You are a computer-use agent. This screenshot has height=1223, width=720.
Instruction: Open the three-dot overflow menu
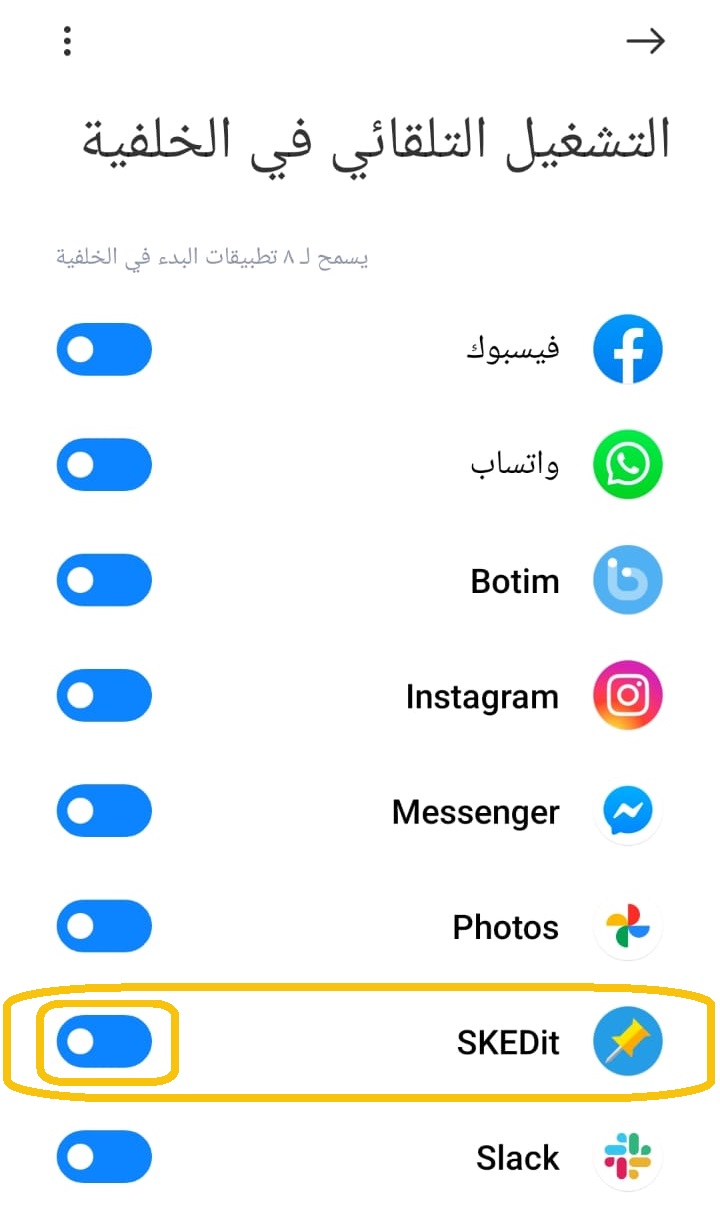tap(67, 41)
